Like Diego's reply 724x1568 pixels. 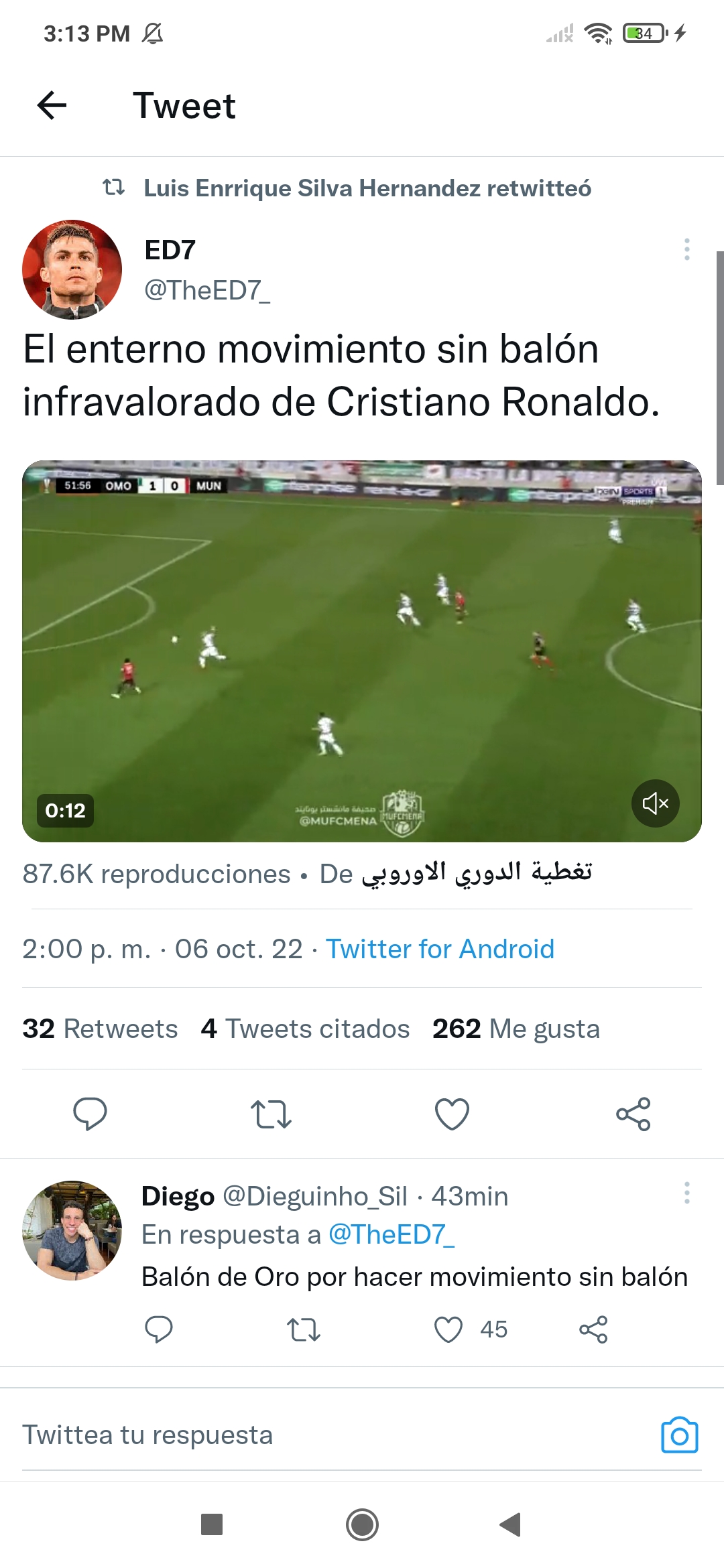[x=448, y=1329]
